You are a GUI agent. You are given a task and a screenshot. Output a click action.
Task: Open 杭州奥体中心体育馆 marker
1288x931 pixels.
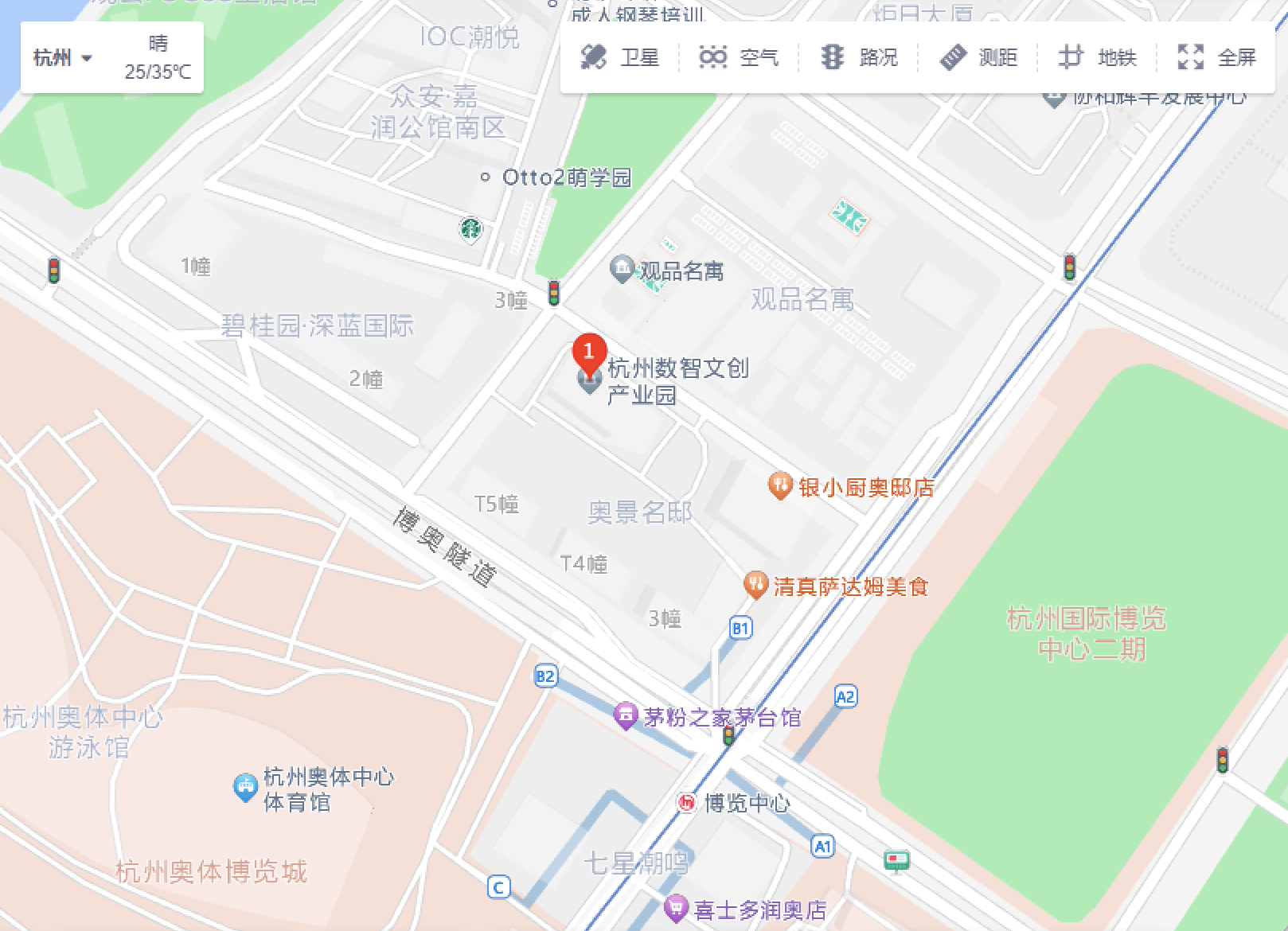pyautogui.click(x=245, y=787)
